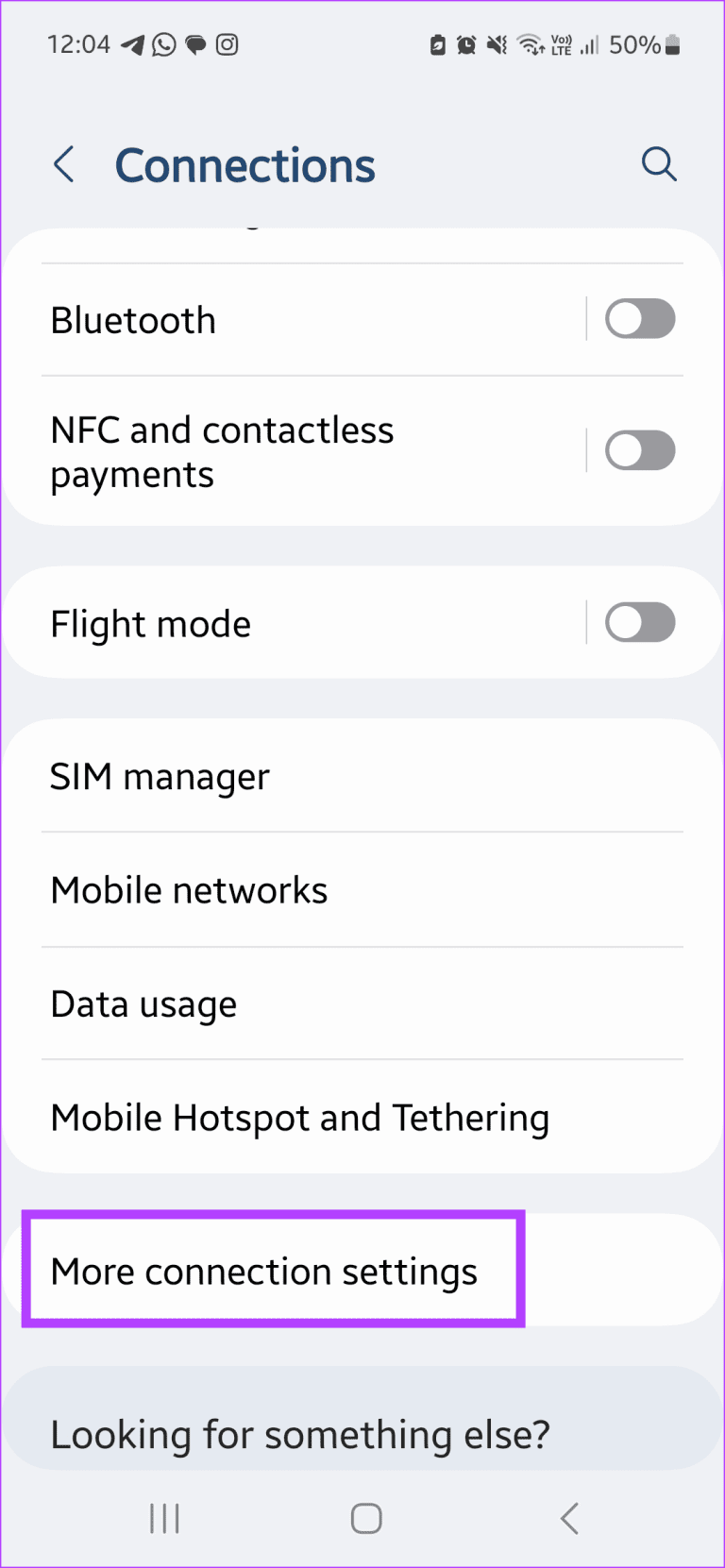Tap the Home navigation button

pyautogui.click(x=365, y=1518)
